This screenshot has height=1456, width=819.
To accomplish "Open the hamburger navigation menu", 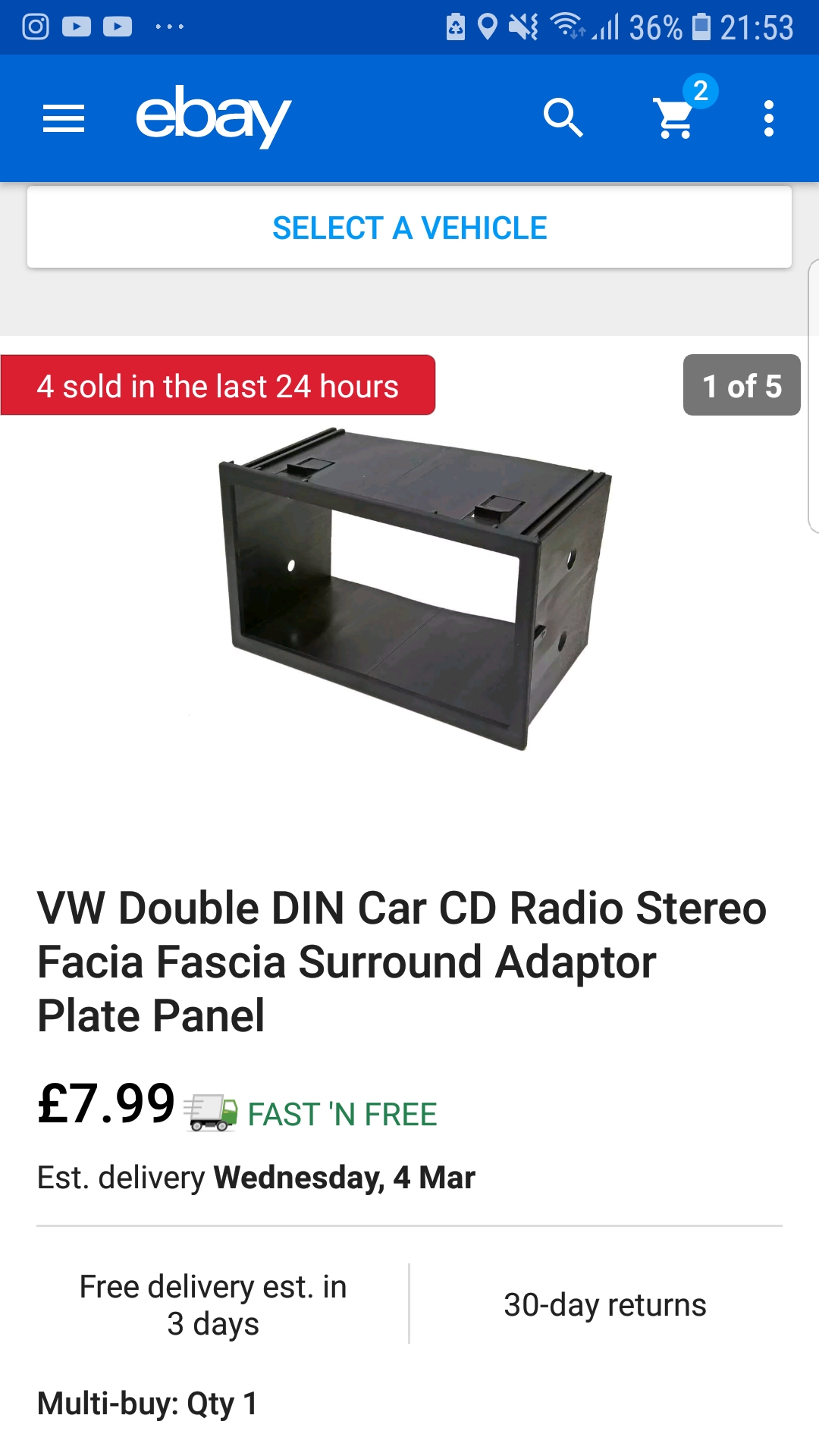I will click(x=64, y=118).
